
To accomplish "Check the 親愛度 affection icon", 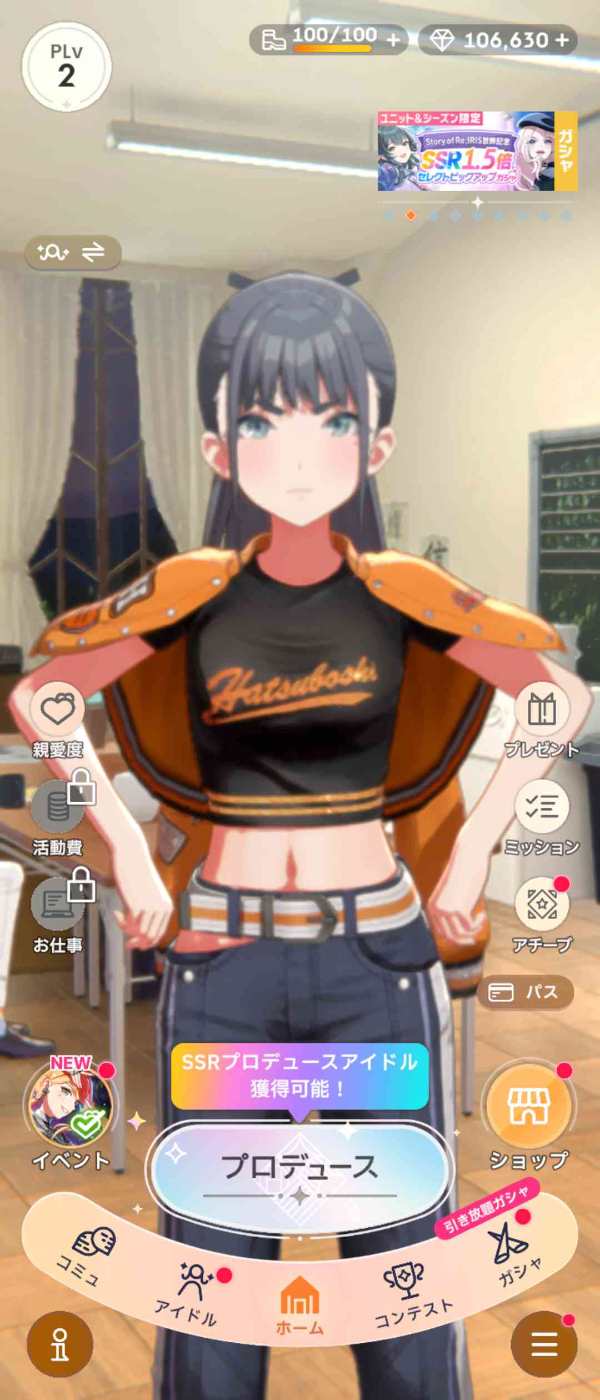I will (57, 720).
